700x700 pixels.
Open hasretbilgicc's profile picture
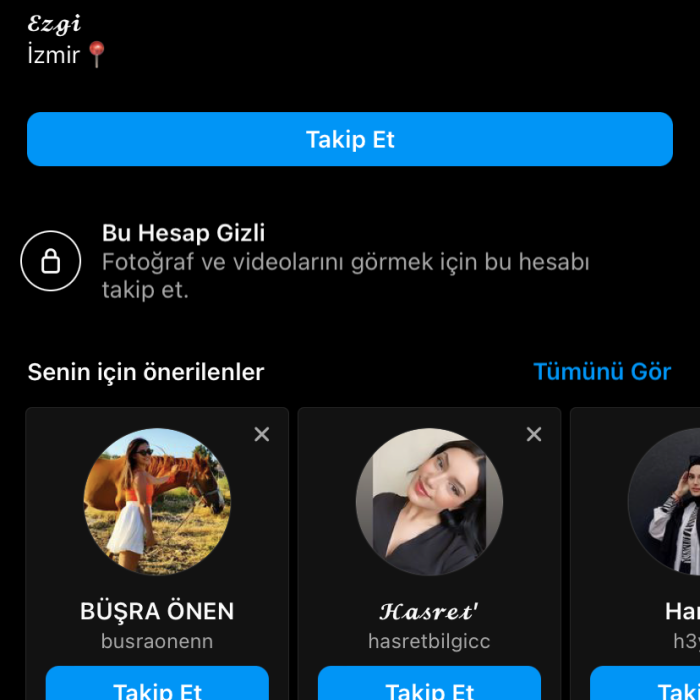click(x=429, y=502)
